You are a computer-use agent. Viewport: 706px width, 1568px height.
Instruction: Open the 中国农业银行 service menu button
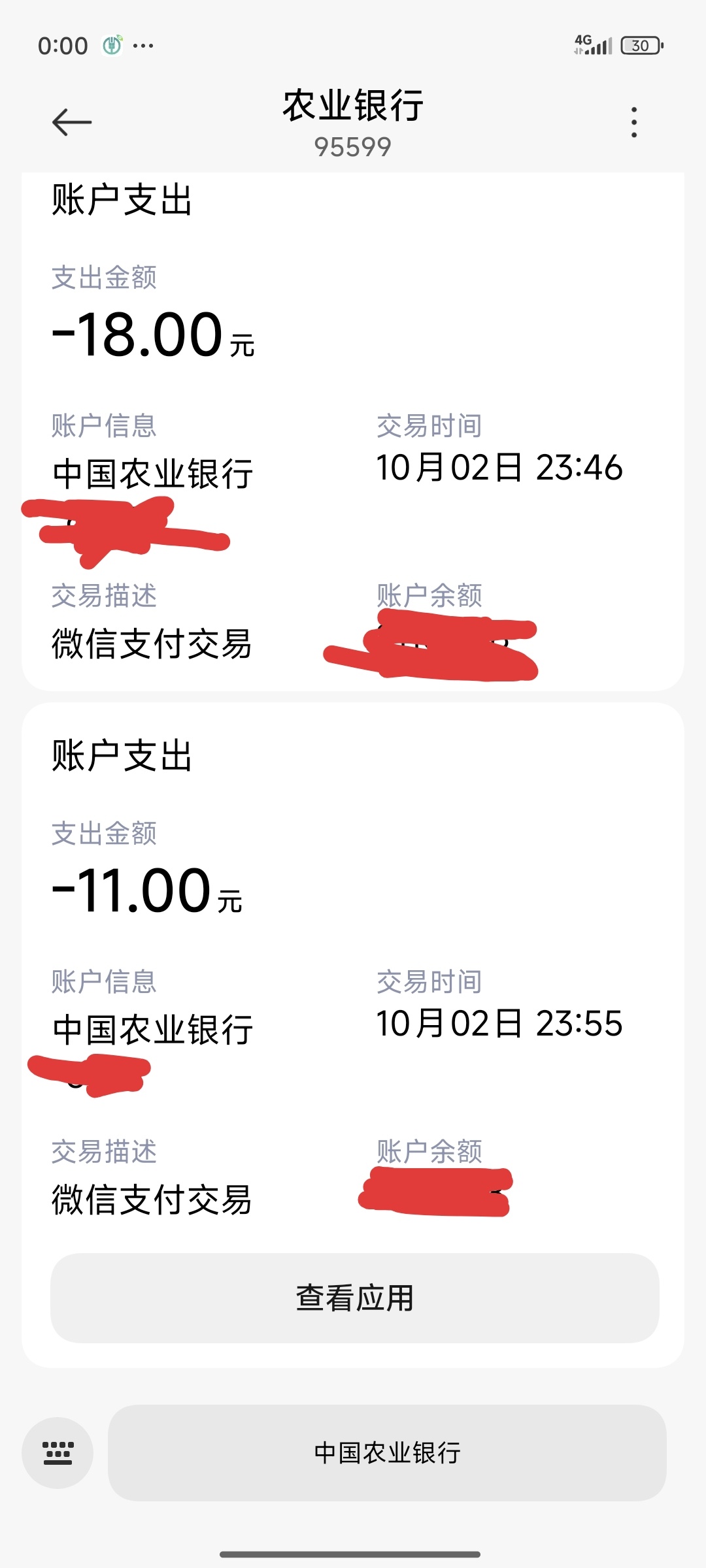pyautogui.click(x=387, y=1453)
